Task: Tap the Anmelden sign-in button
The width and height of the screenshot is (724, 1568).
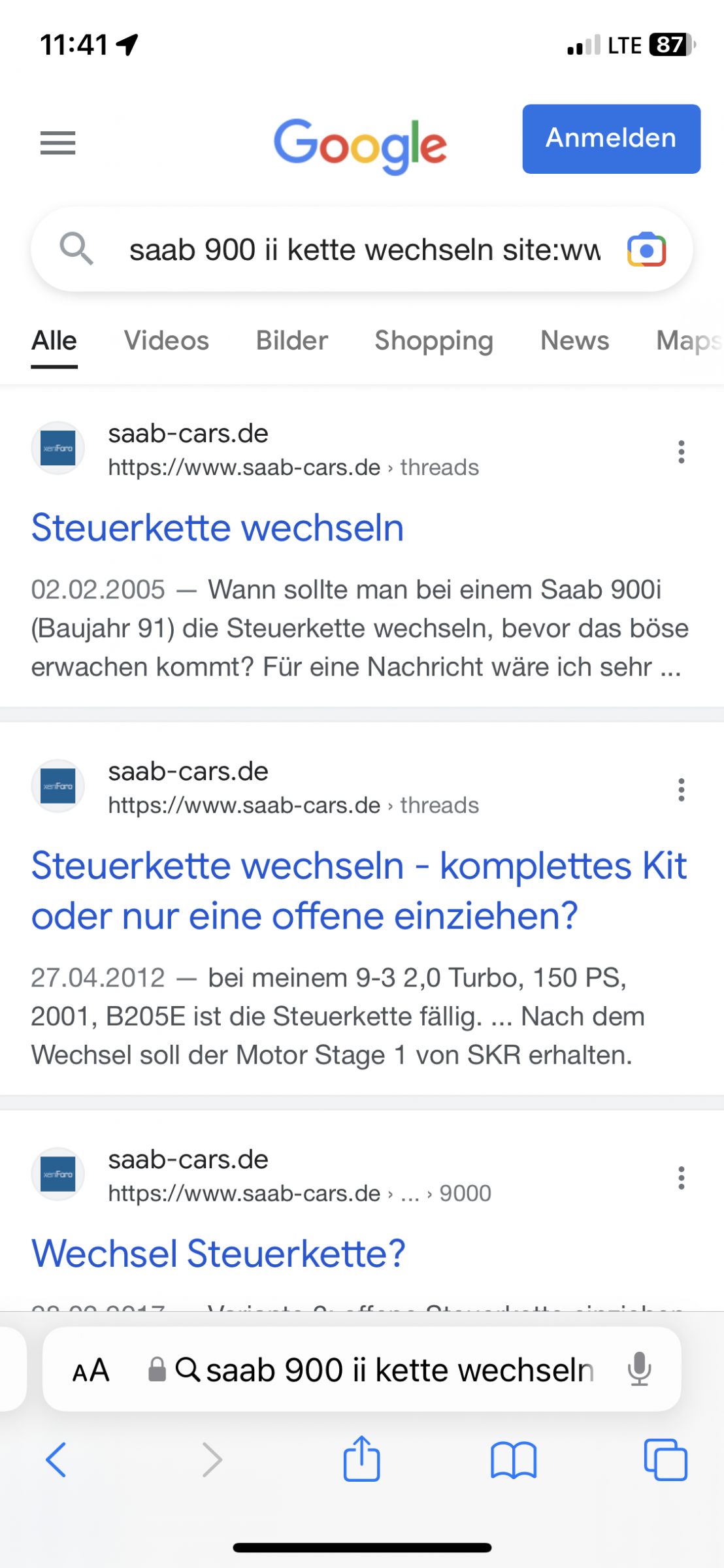Action: point(611,139)
